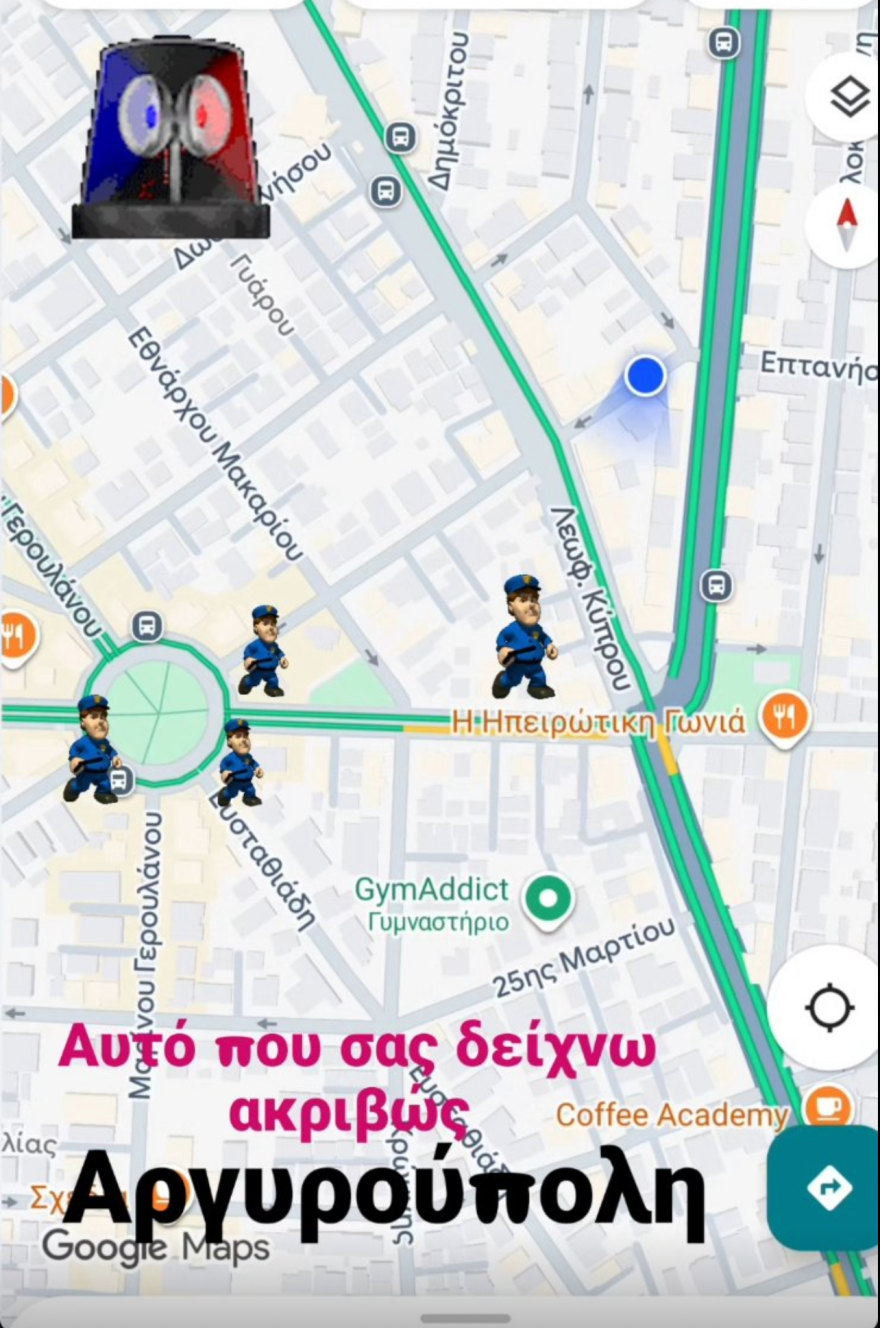880x1328 pixels.
Task: Center the map on my location
Action: pos(829,1007)
